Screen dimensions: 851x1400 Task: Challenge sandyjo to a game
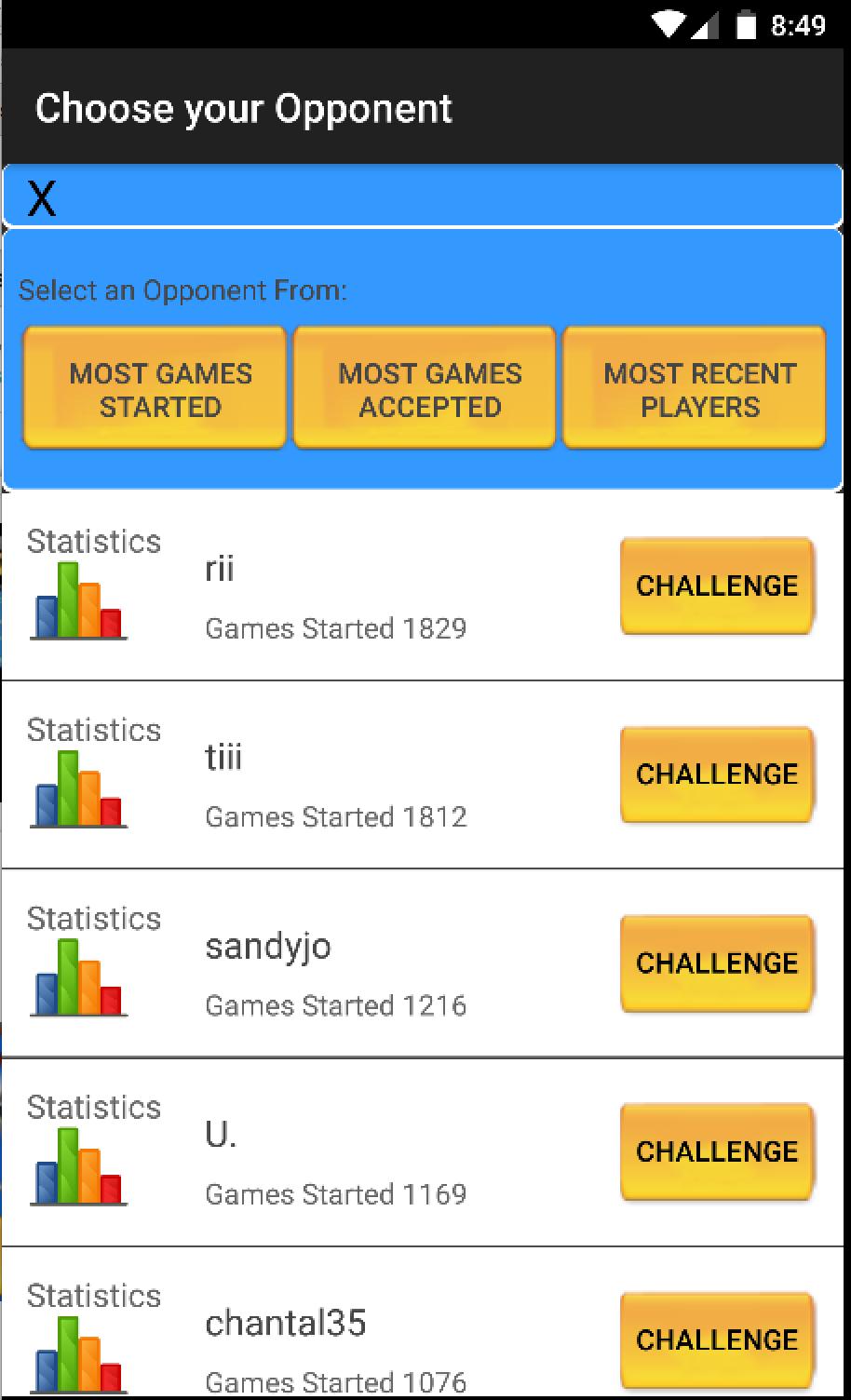(717, 963)
